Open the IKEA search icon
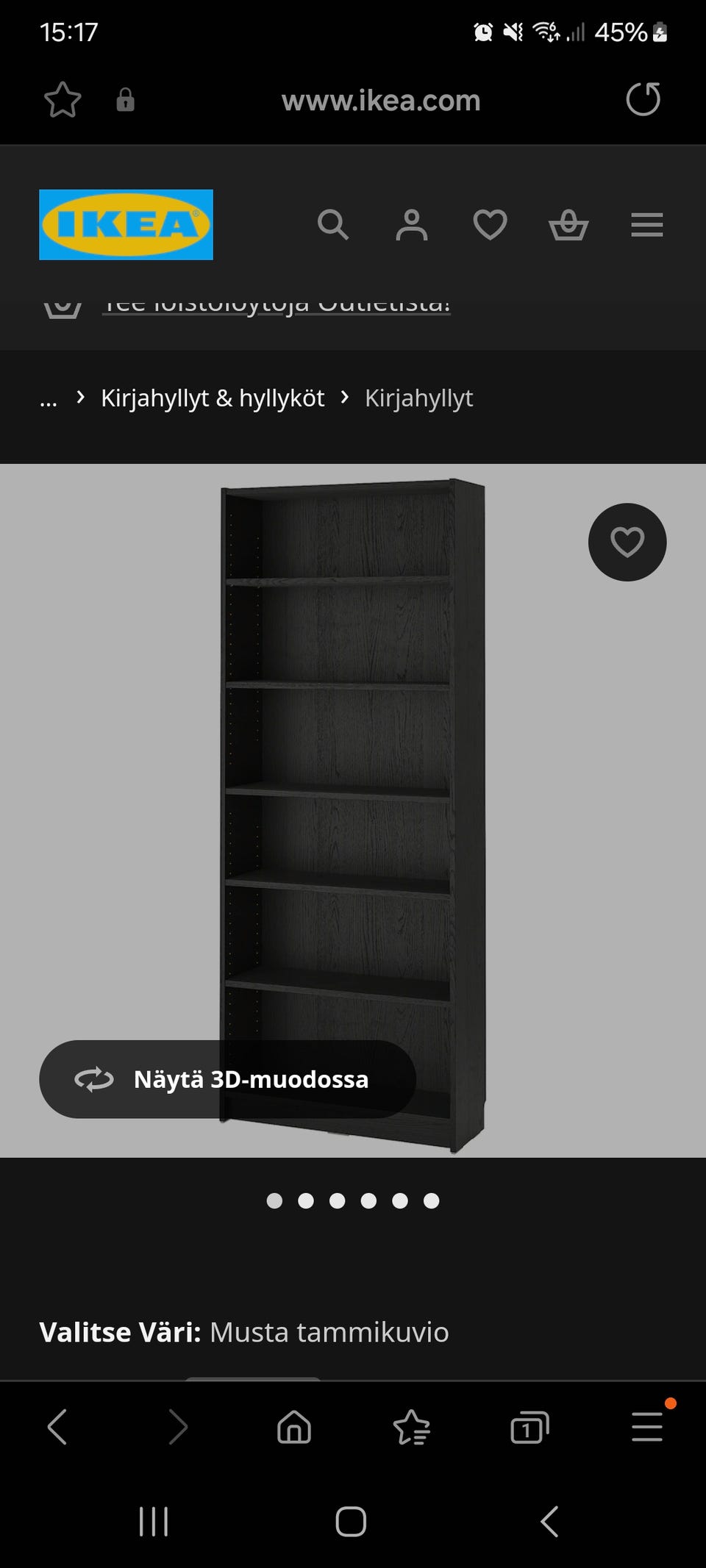 coord(334,225)
